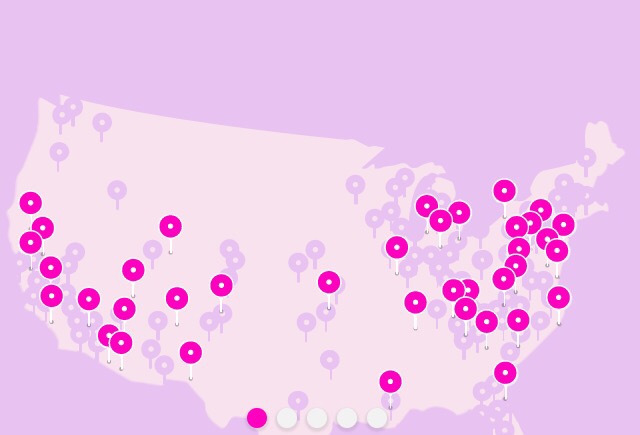Jump to the last page indicator dot
The image size is (640, 435).
[377, 418]
